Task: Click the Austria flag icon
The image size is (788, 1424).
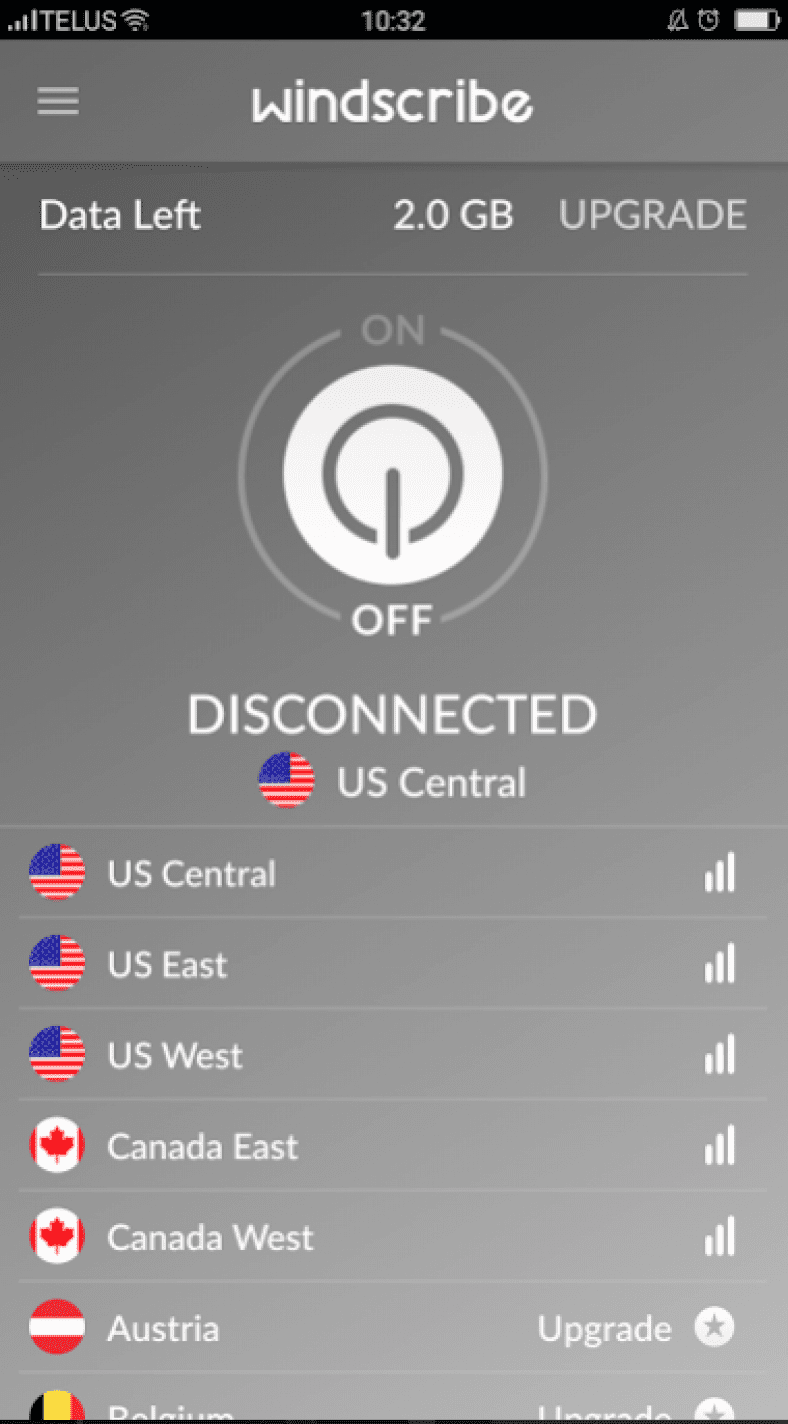Action: pos(57,1328)
